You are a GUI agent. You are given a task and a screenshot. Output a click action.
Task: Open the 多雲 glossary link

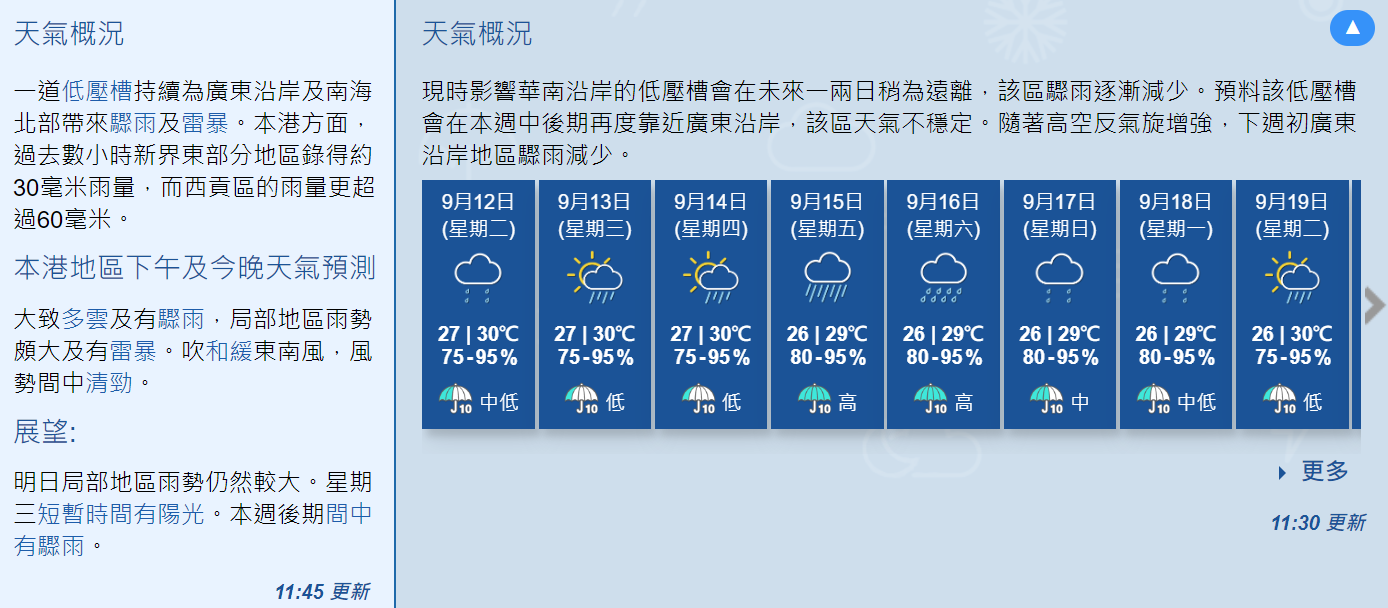[85, 320]
